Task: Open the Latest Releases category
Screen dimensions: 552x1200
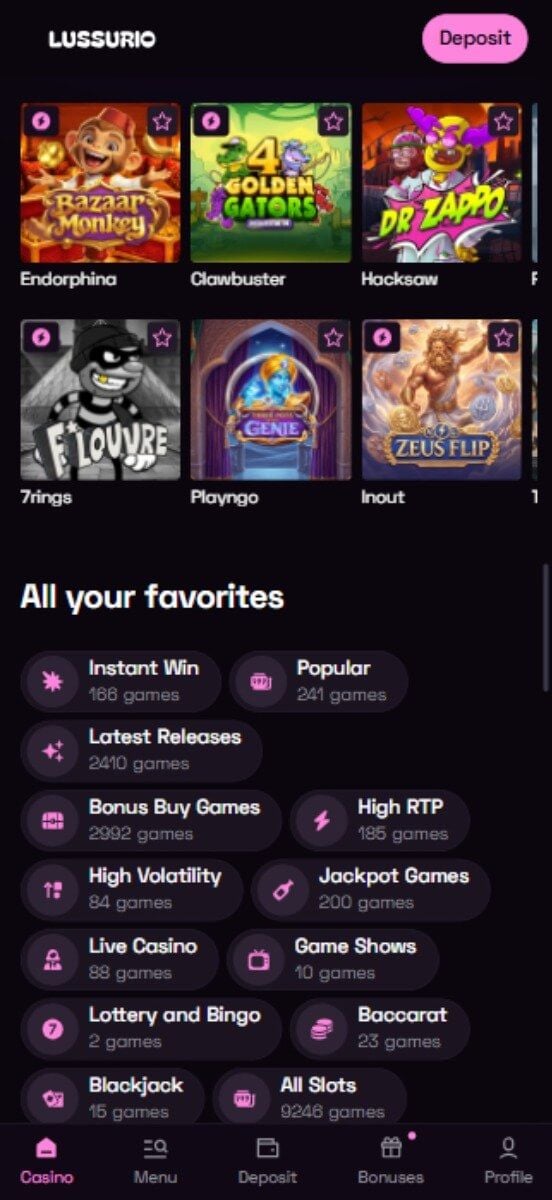Action: (141, 750)
